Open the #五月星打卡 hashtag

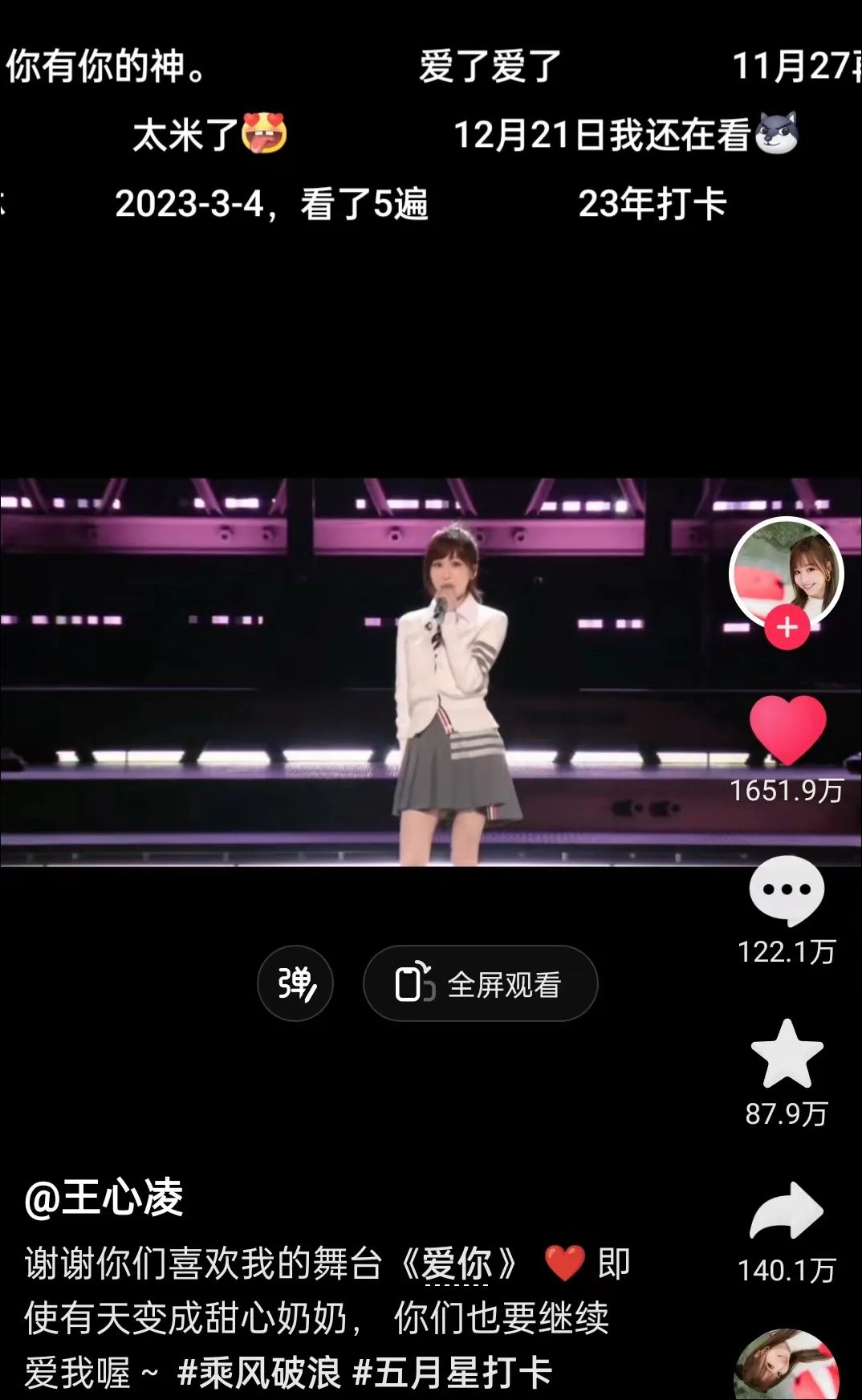pyautogui.click(x=453, y=1372)
